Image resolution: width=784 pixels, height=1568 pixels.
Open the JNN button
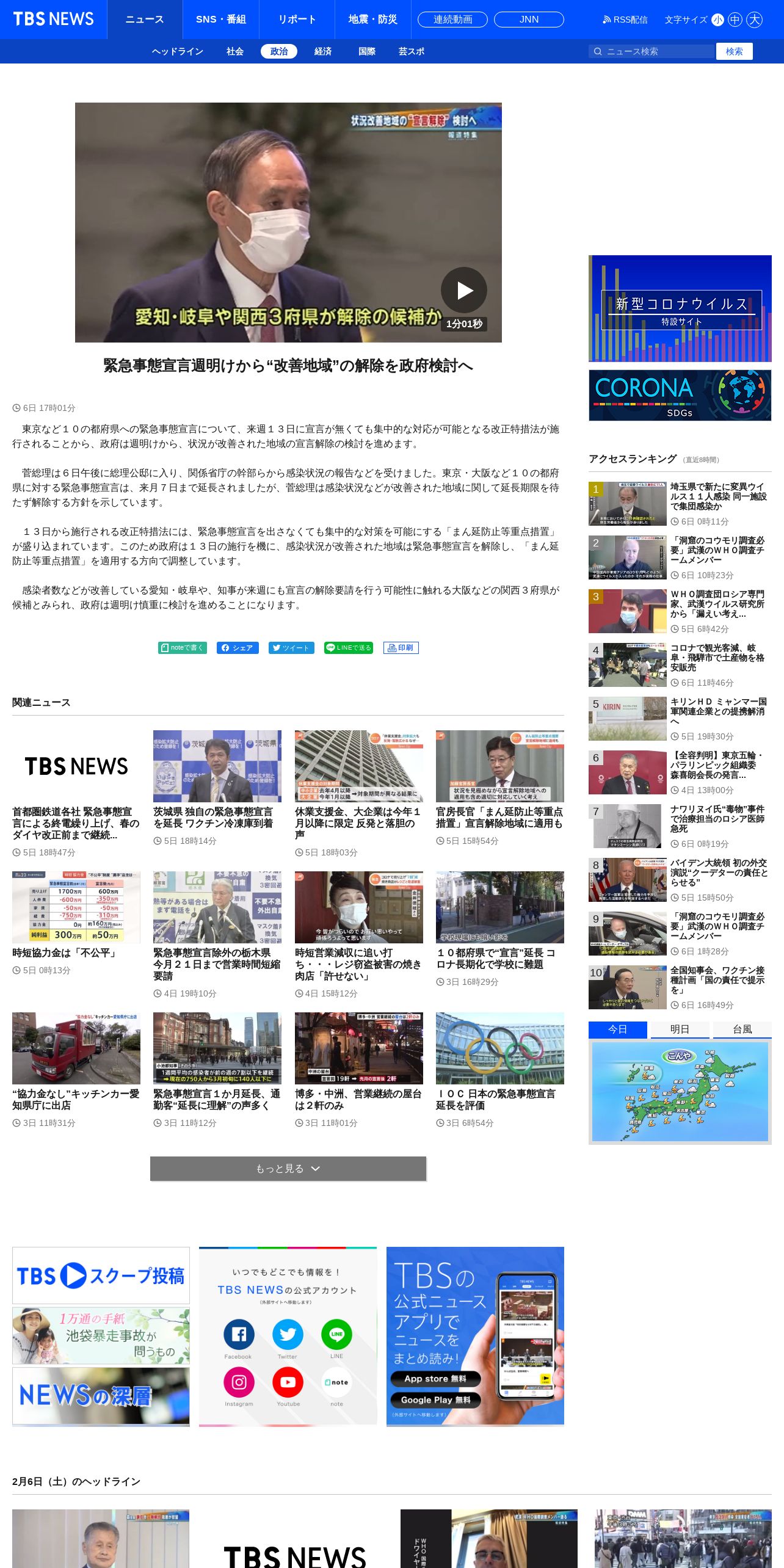pyautogui.click(x=529, y=20)
